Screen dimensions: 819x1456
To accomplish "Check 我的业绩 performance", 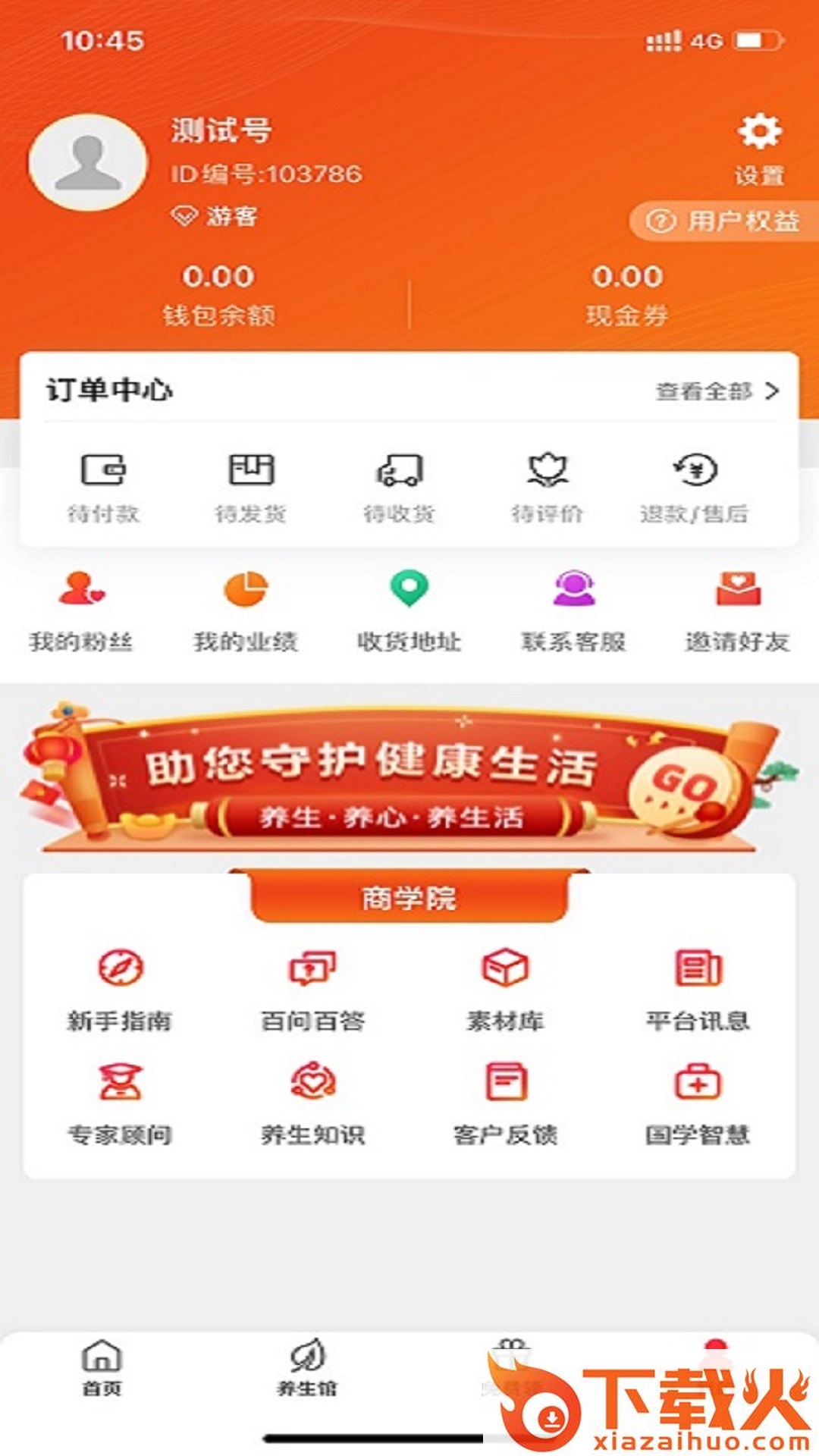I will coord(245,611).
